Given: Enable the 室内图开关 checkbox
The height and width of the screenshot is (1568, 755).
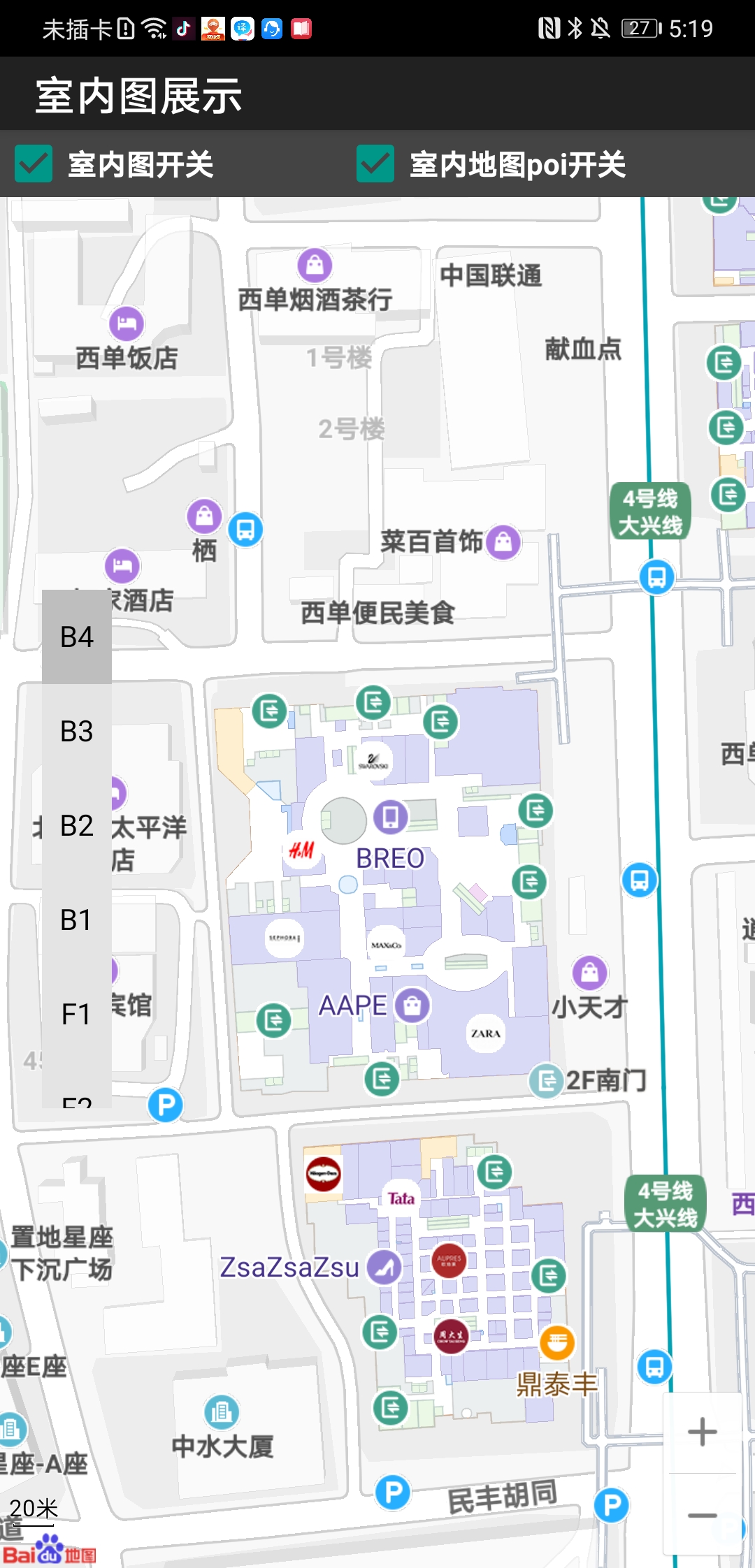Looking at the screenshot, I should [32, 165].
